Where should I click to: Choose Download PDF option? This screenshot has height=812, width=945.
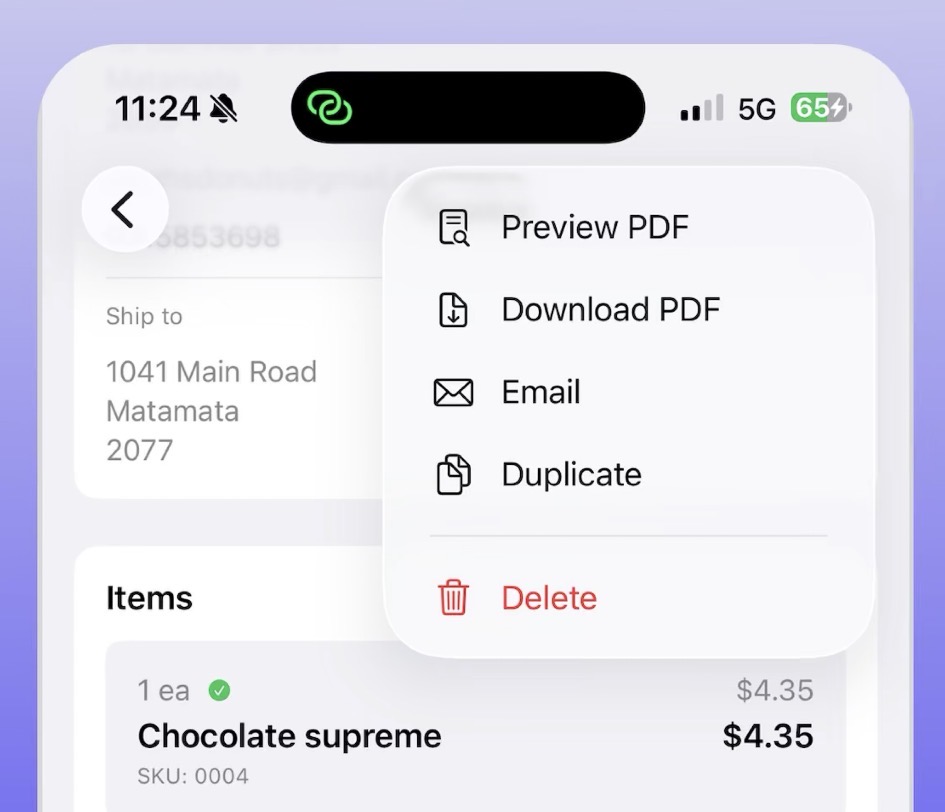click(609, 310)
